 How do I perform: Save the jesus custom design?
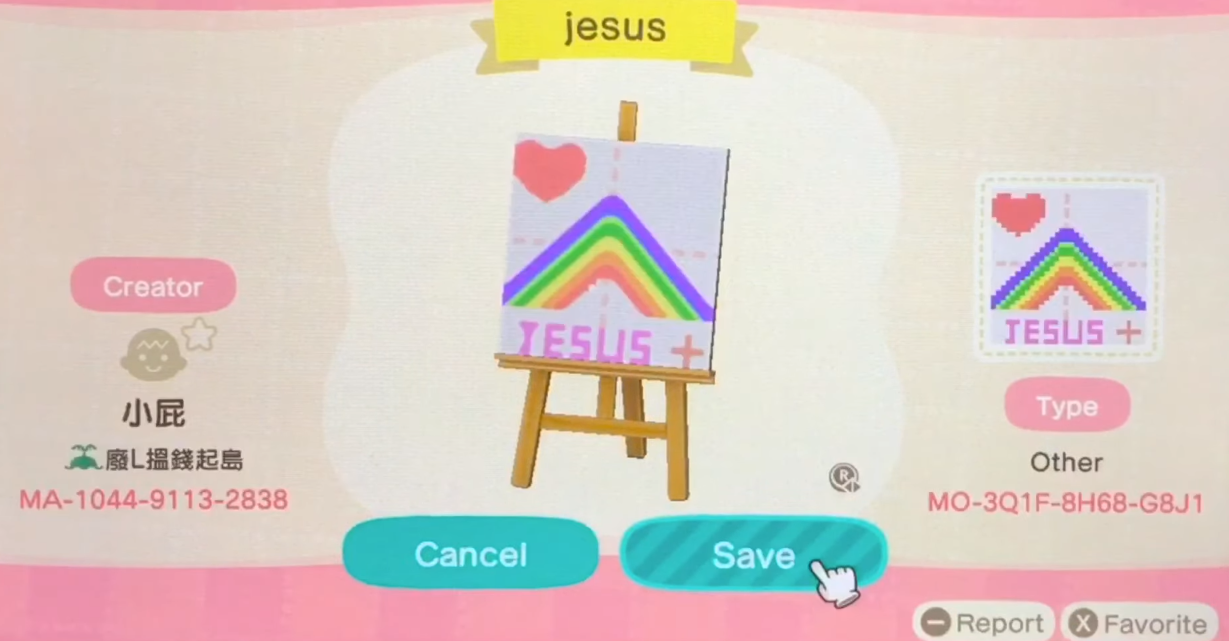click(752, 556)
